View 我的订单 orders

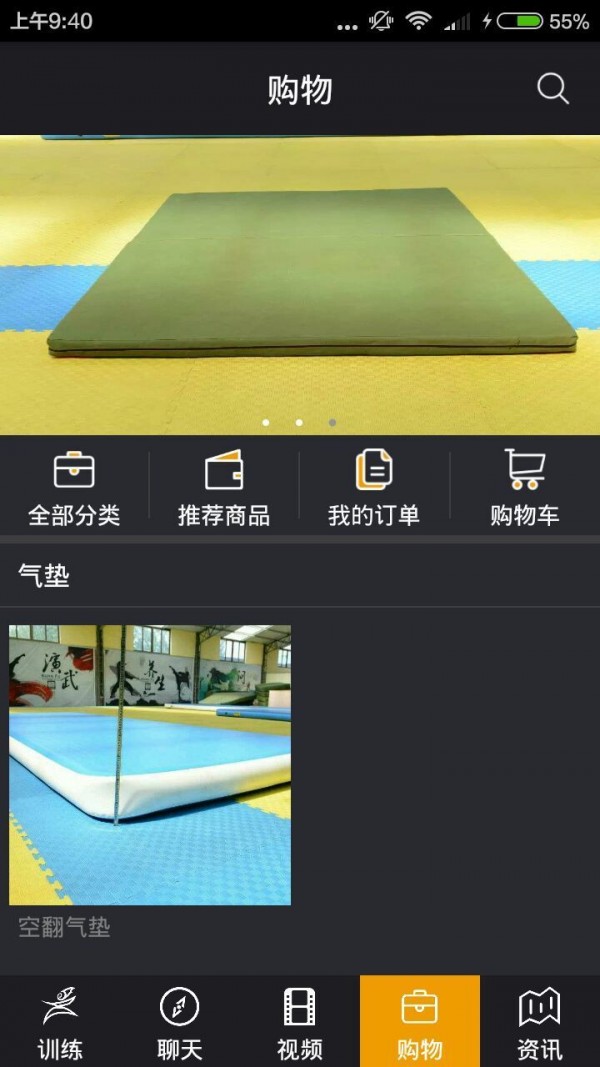click(374, 488)
